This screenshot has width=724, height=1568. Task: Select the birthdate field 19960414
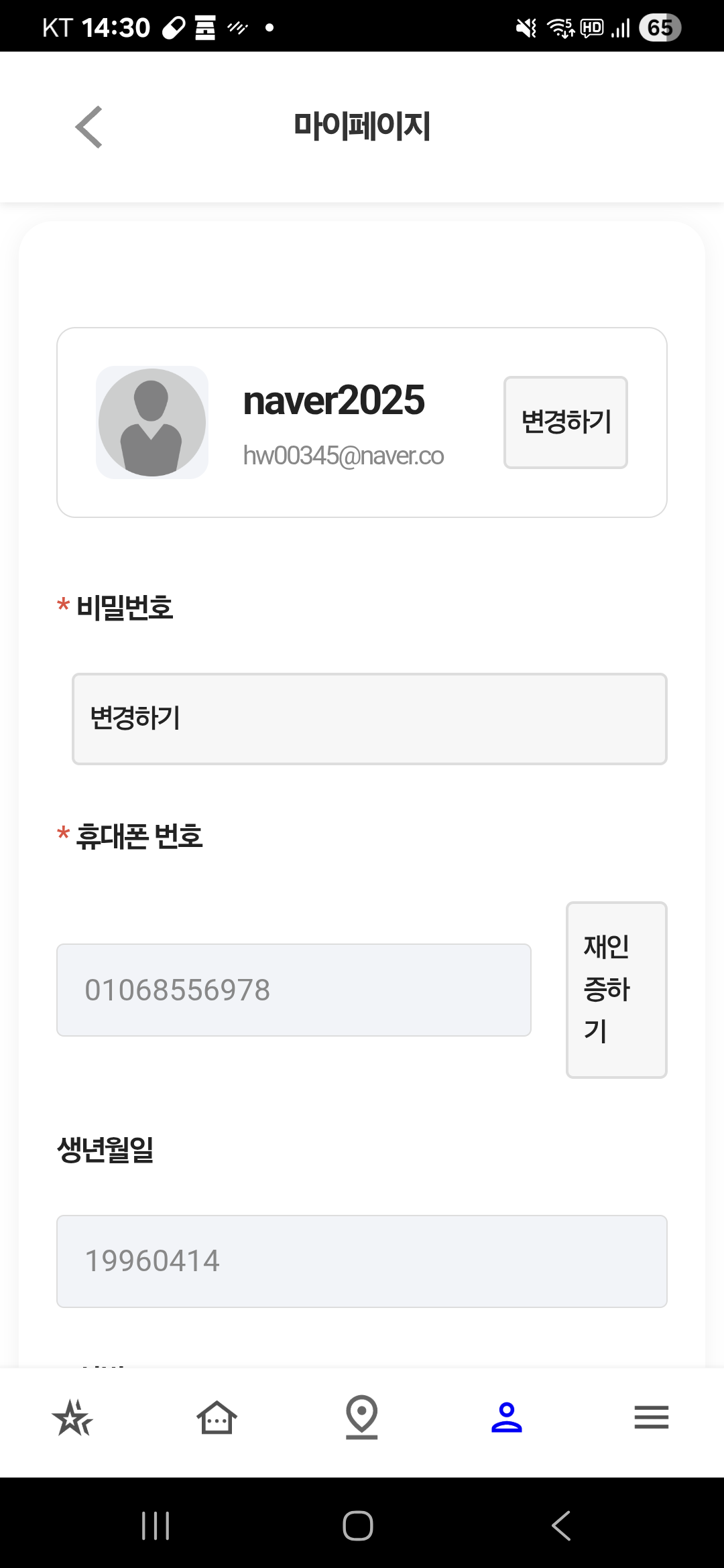362,1261
